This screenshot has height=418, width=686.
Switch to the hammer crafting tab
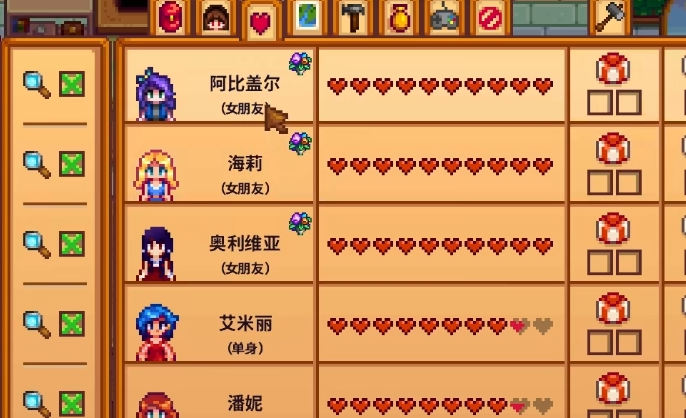(x=353, y=17)
